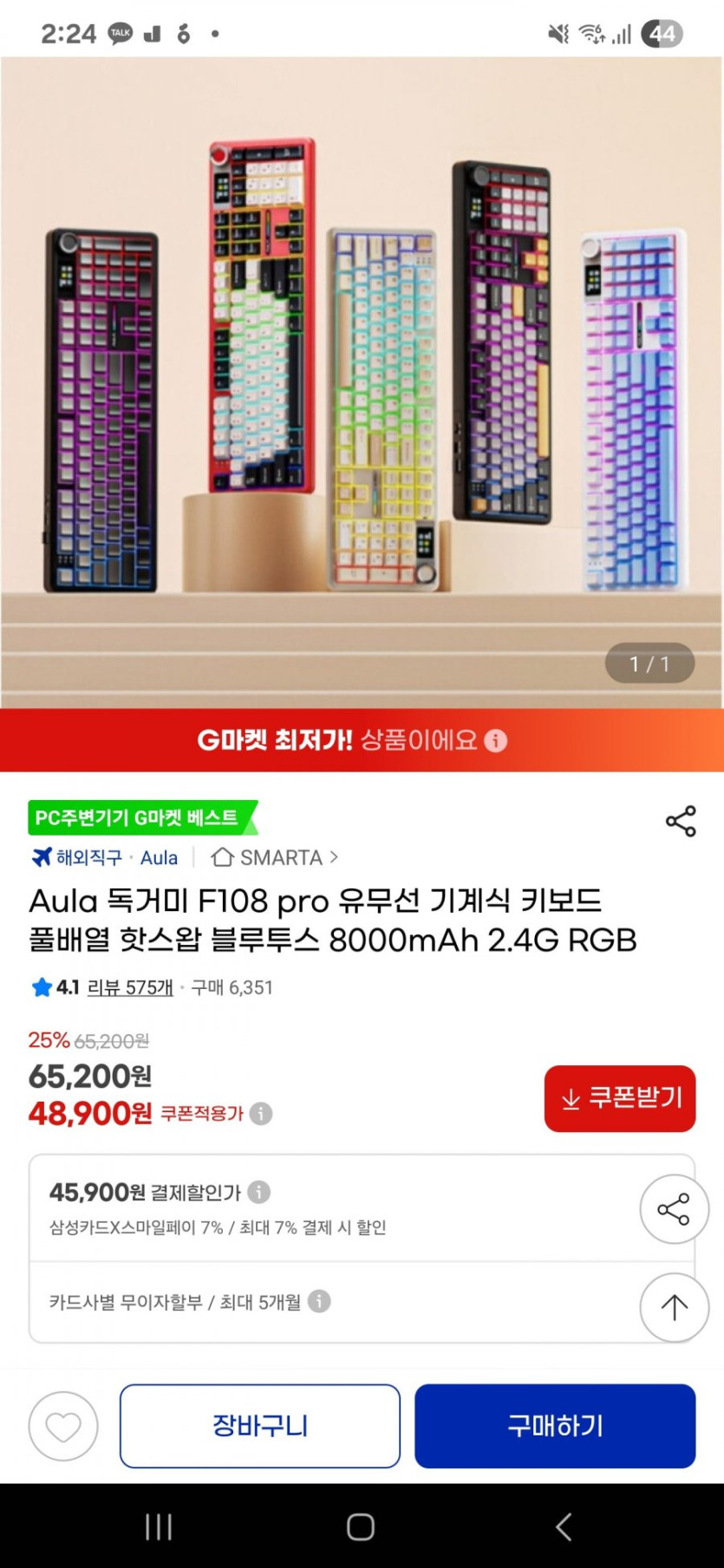Go back using the system back button
This screenshot has width=724, height=1568.
[564, 1526]
